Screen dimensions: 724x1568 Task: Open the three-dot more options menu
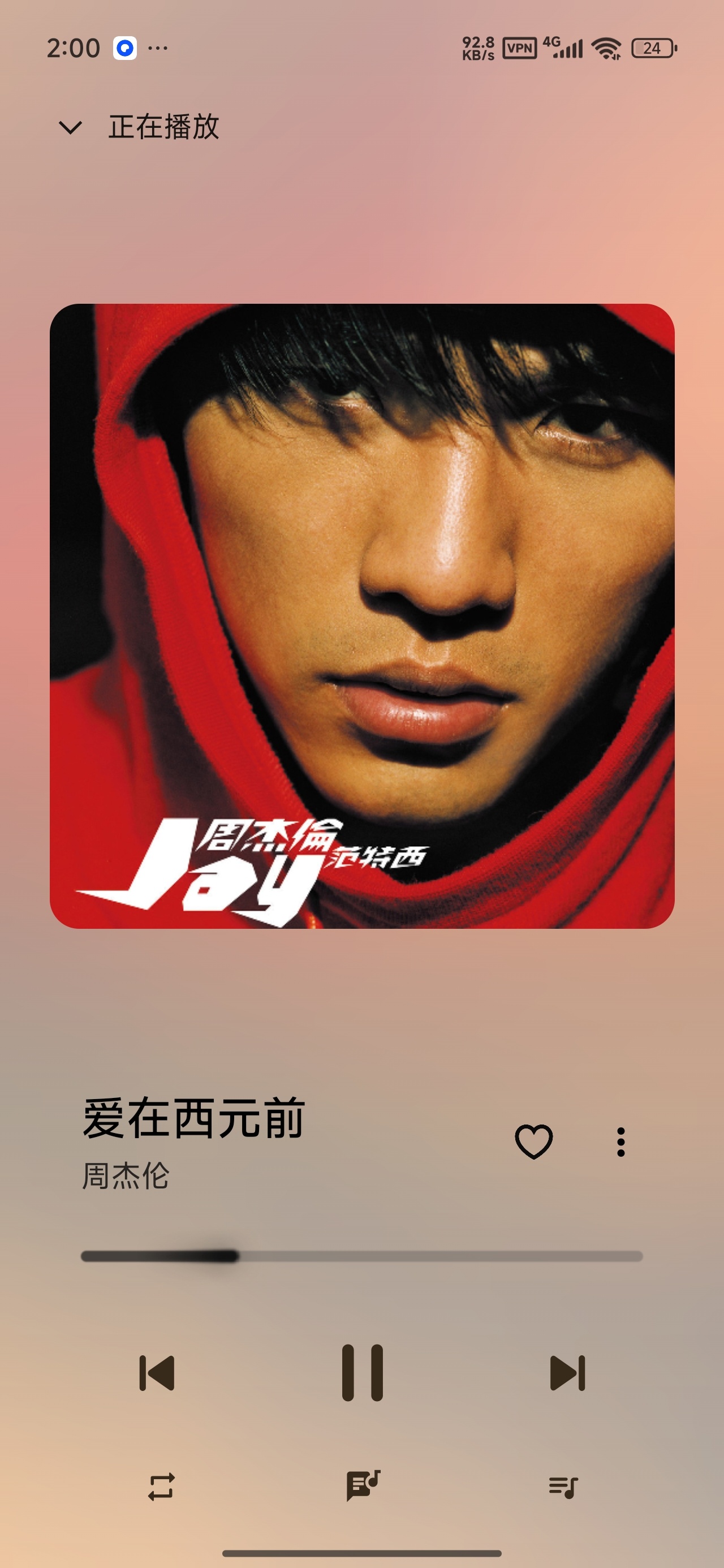click(620, 1142)
